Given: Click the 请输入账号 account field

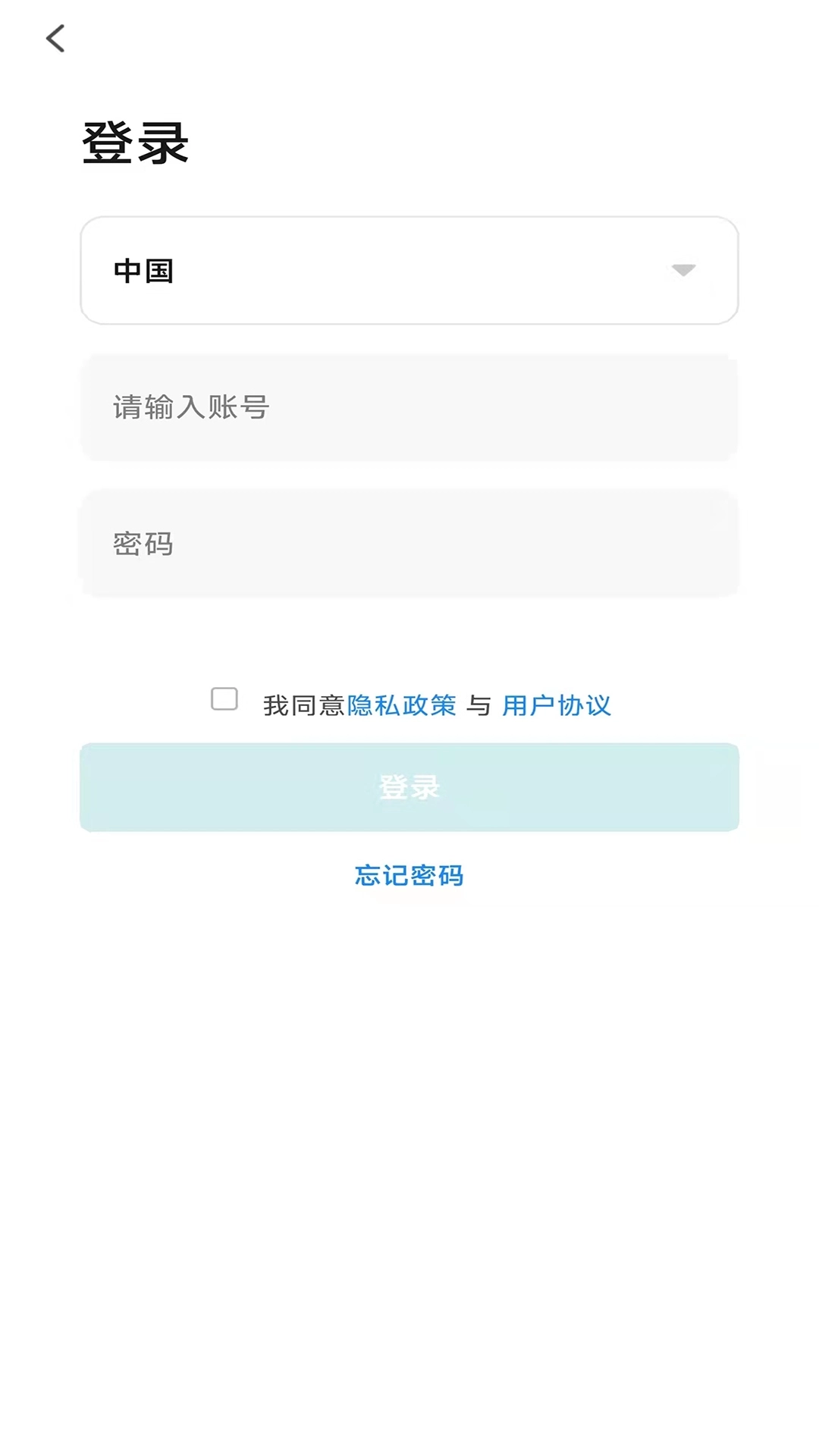Looking at the screenshot, I should (409, 407).
